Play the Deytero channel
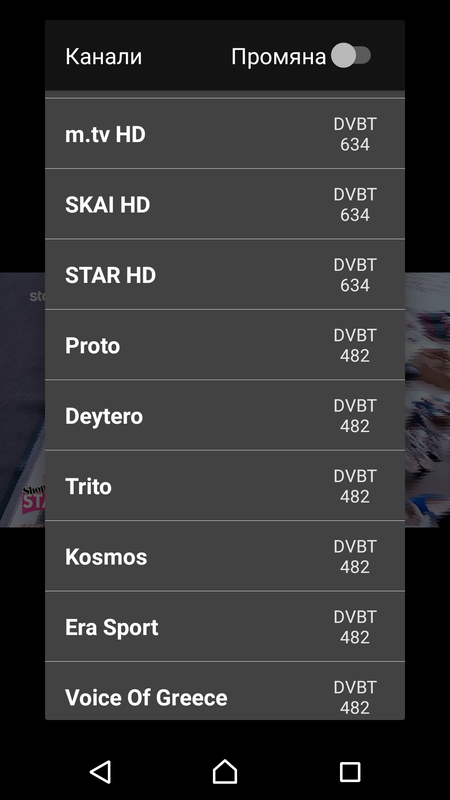Image resolution: width=450 pixels, height=800 pixels. [x=225, y=415]
